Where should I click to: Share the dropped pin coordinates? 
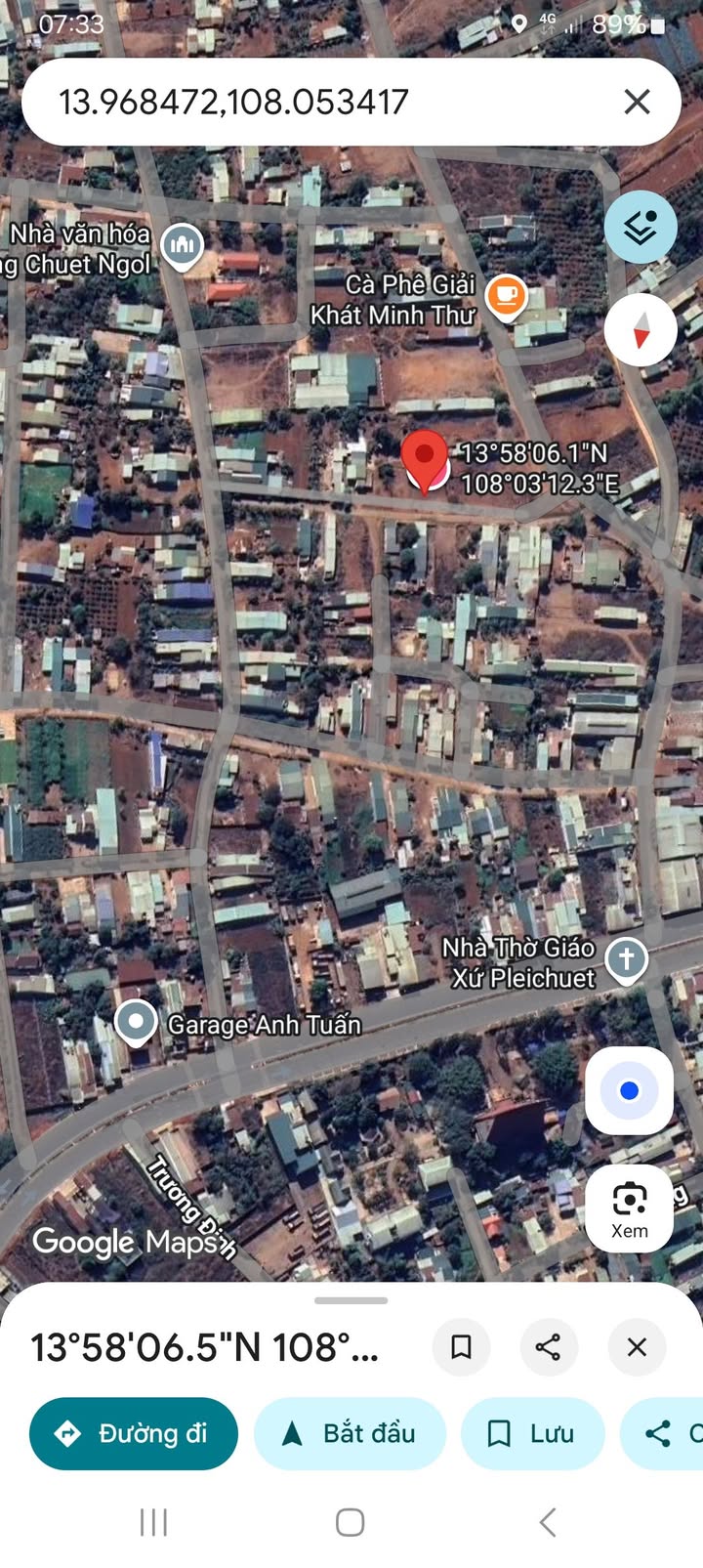pos(548,1347)
